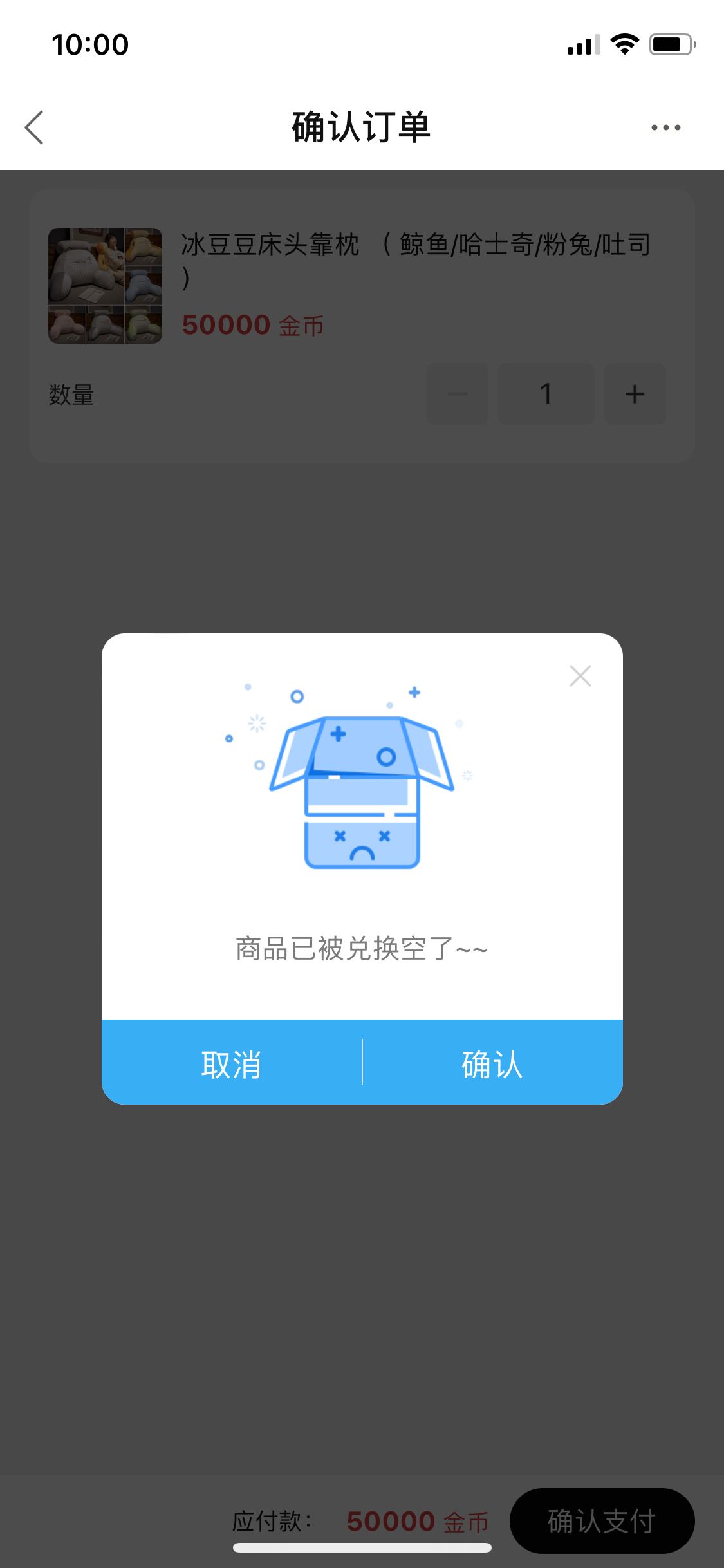This screenshot has width=724, height=1568.
Task: Tap the 确认支付 button
Action: click(x=602, y=1521)
